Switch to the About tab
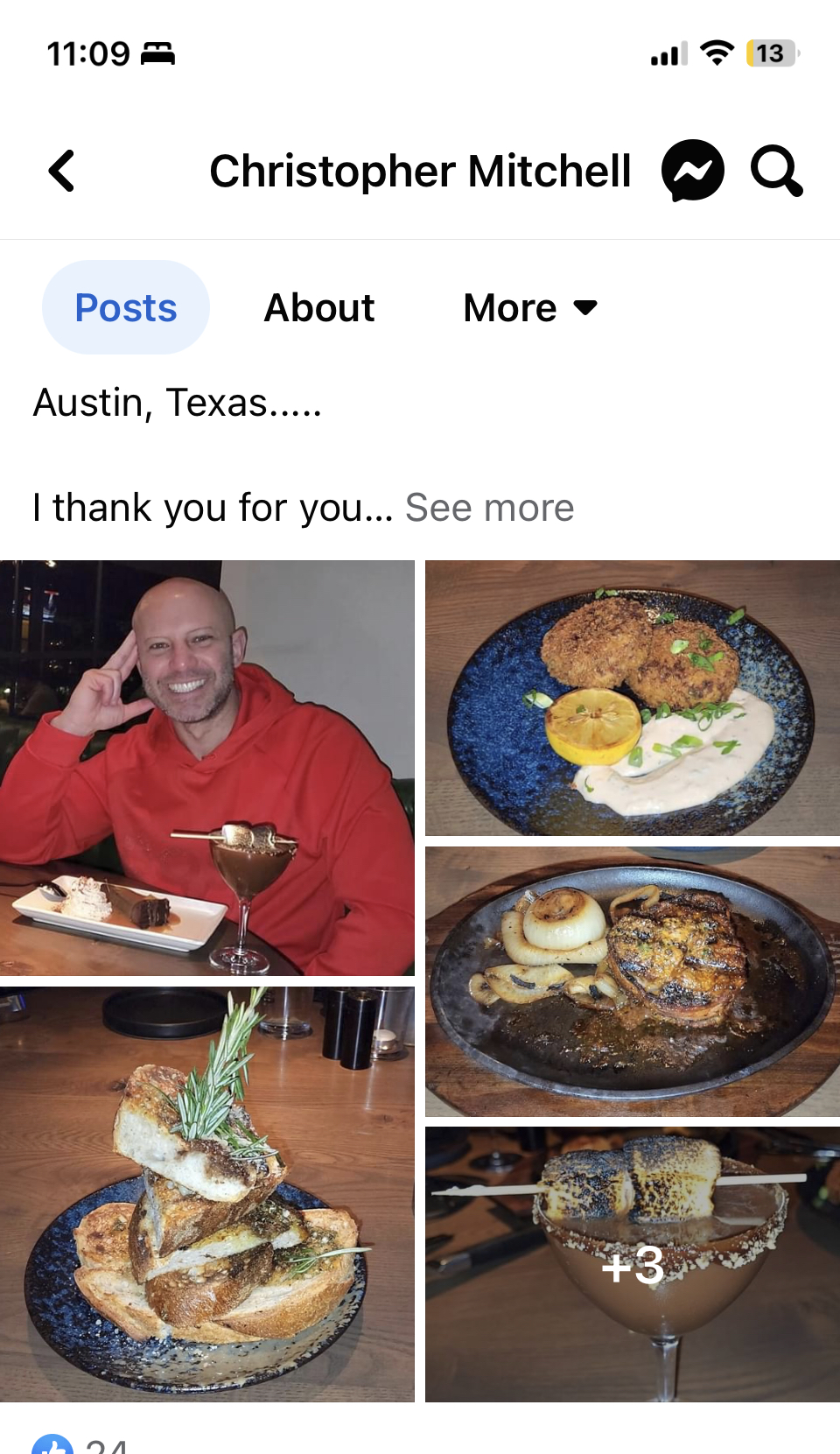The width and height of the screenshot is (840, 1454). [x=319, y=308]
